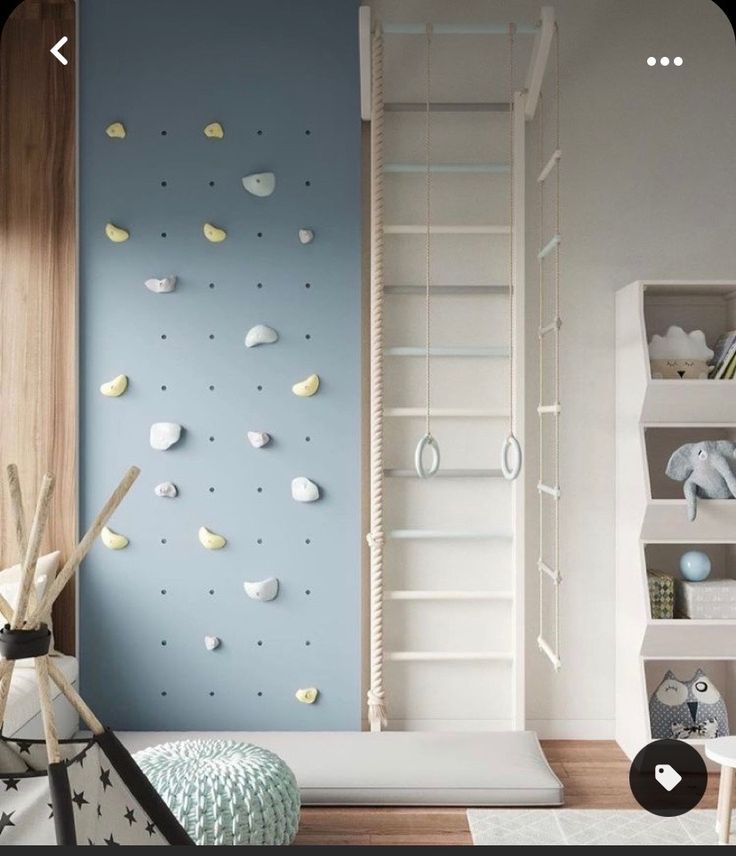Open the three-dot overflow menu
This screenshot has width=736, height=856.
pyautogui.click(x=664, y=61)
